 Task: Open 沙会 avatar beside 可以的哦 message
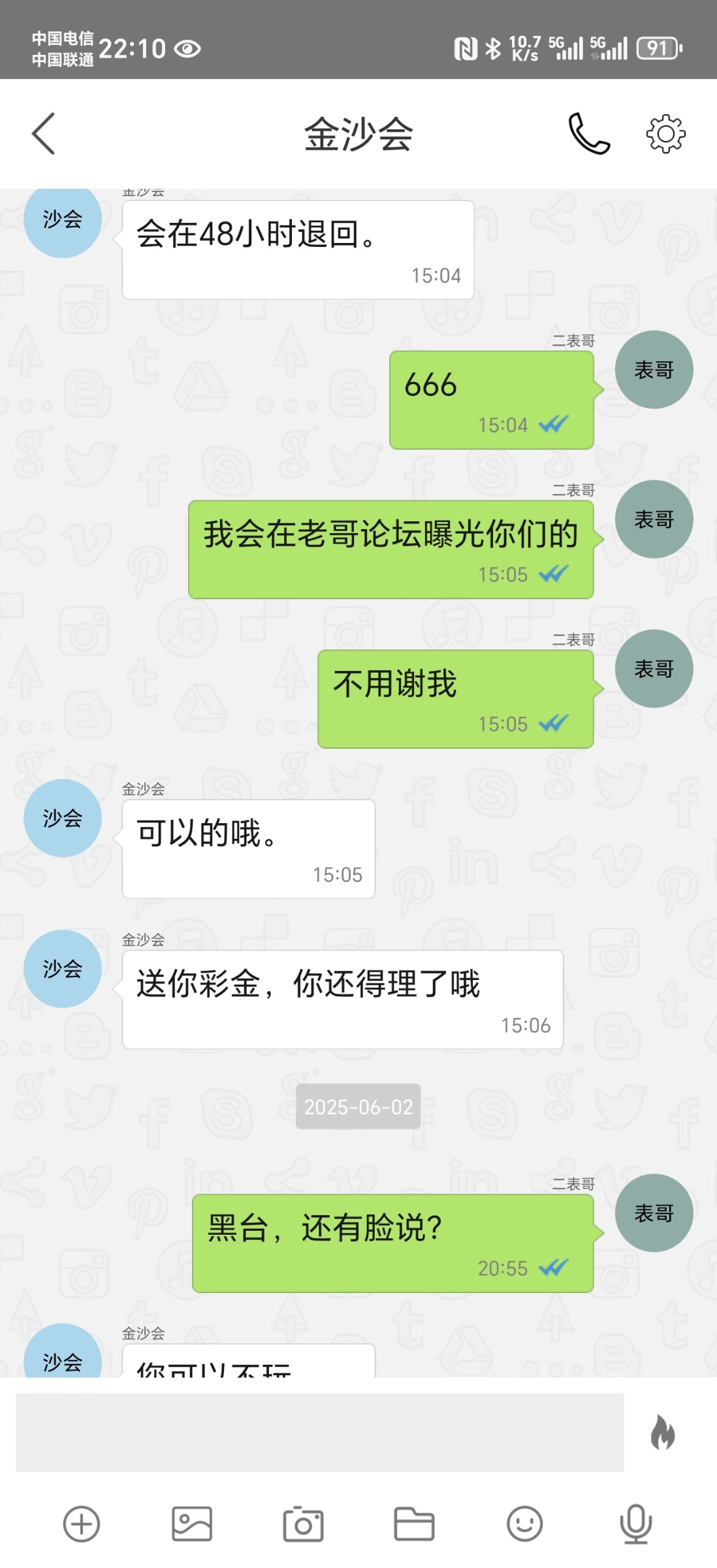coord(63,818)
